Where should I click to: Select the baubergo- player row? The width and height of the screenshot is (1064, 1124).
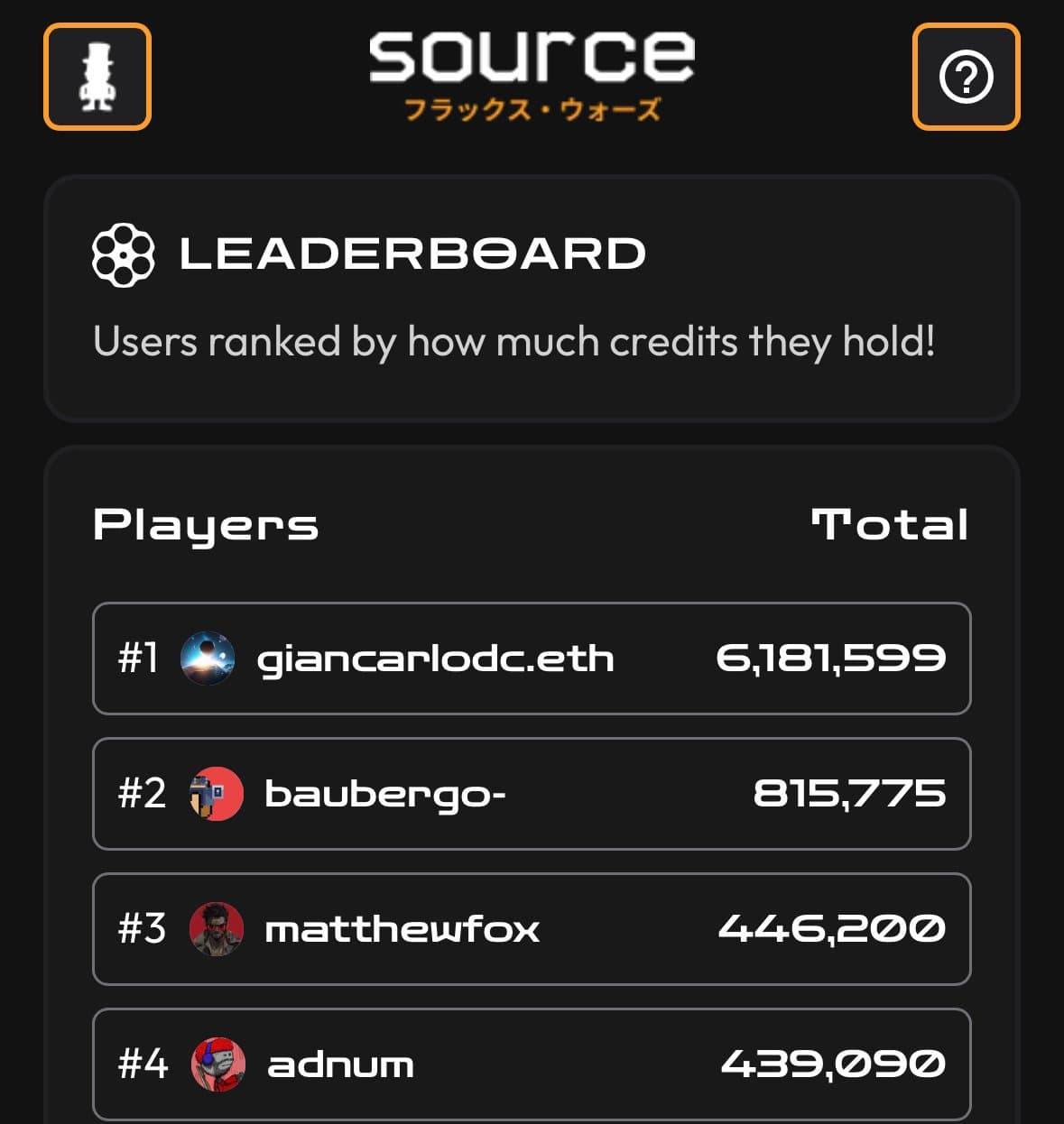532,794
